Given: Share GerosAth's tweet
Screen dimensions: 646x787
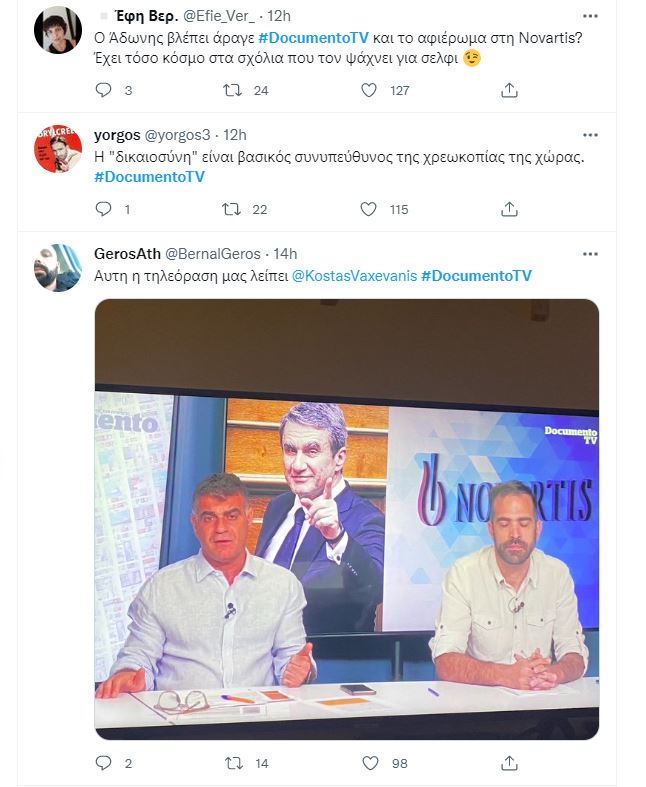Looking at the screenshot, I should (x=509, y=763).
